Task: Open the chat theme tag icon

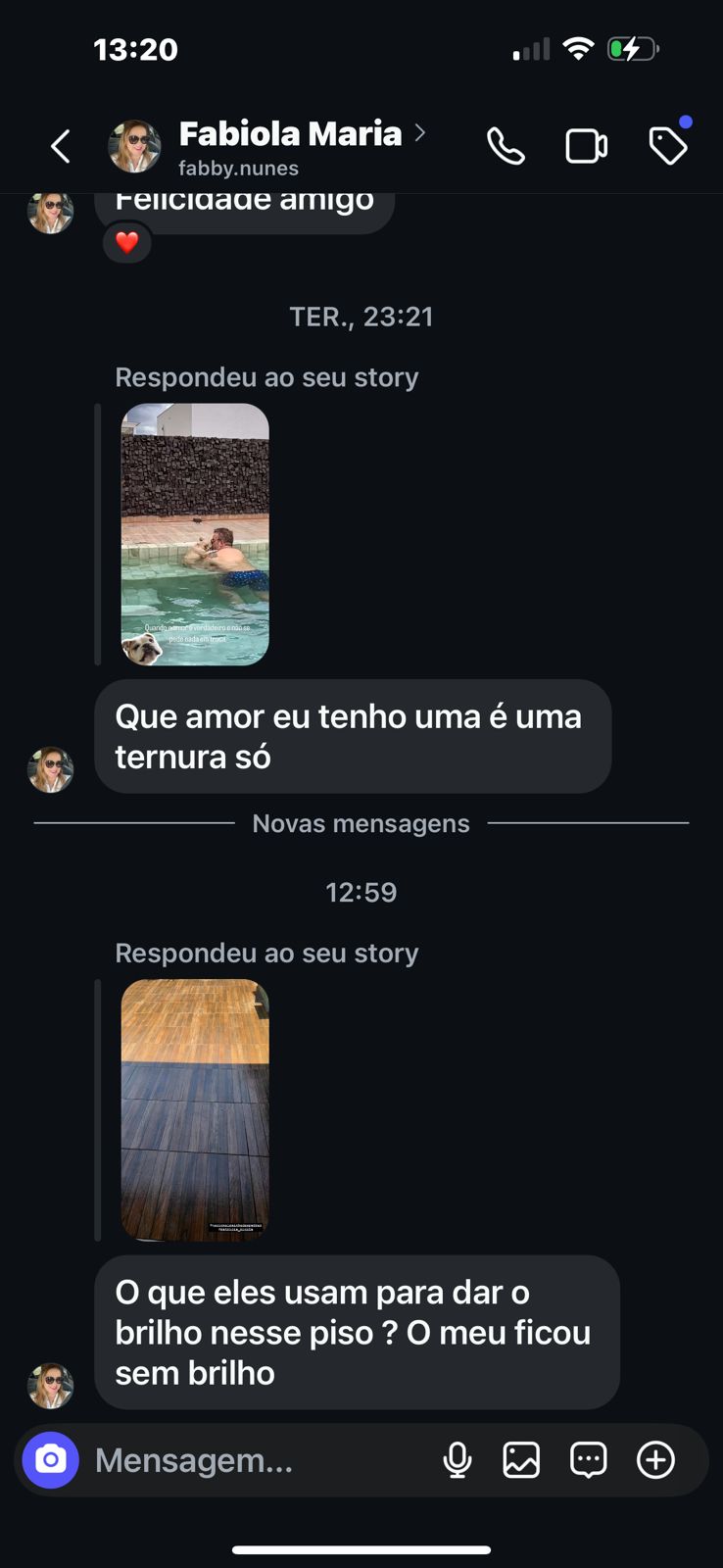Action: point(668,145)
